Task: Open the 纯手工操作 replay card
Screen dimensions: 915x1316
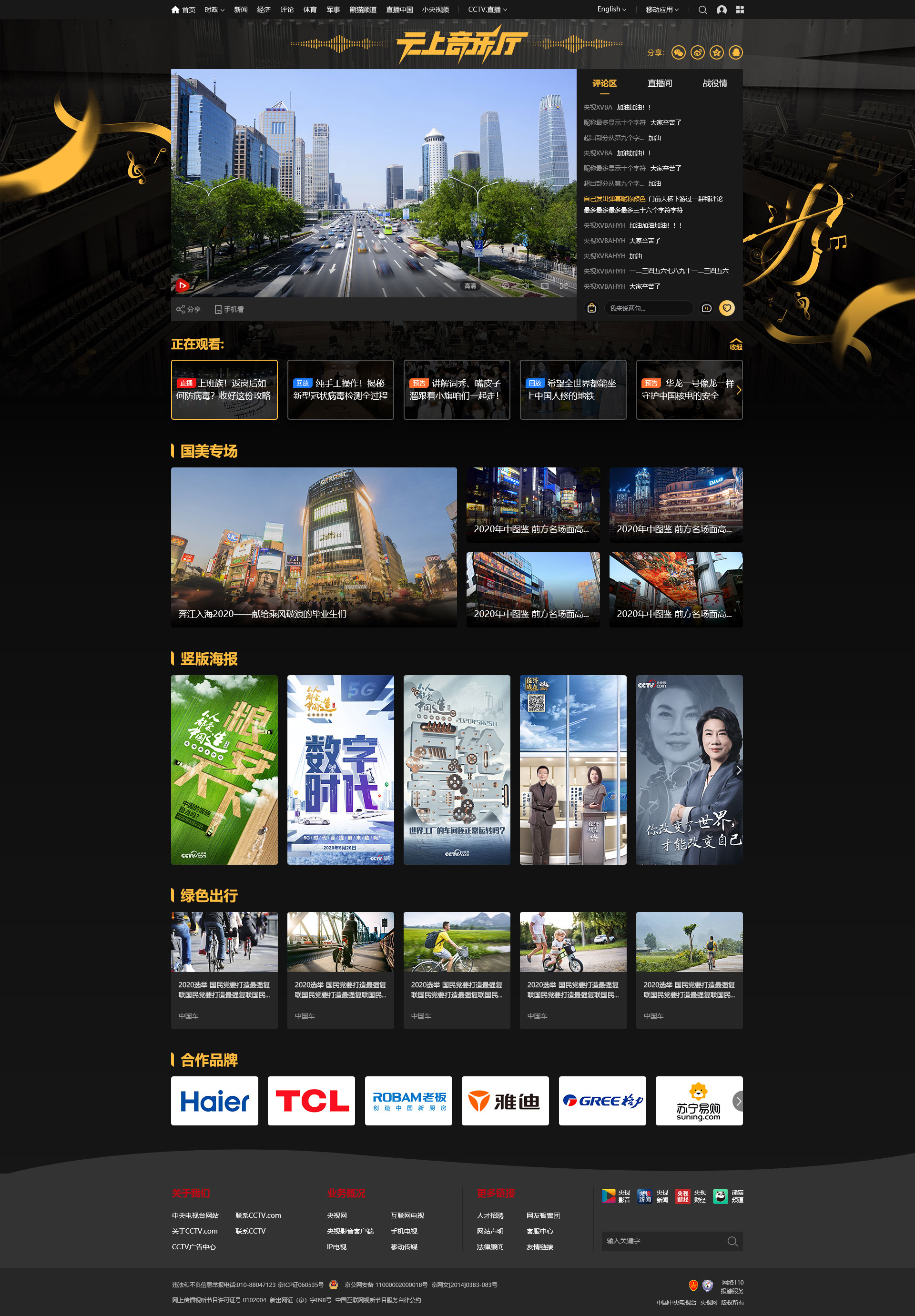Action: pyautogui.click(x=340, y=390)
